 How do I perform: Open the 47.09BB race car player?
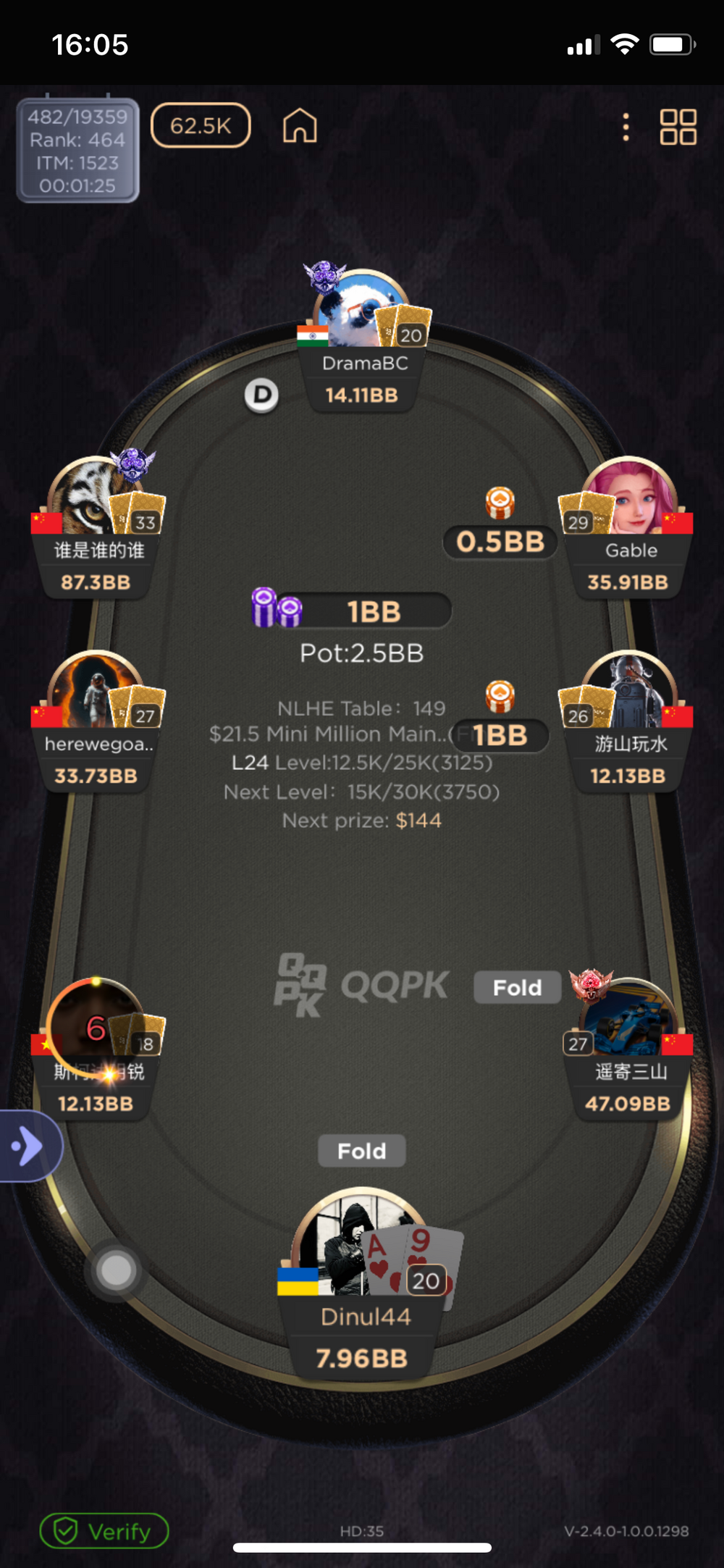[x=630, y=1020]
